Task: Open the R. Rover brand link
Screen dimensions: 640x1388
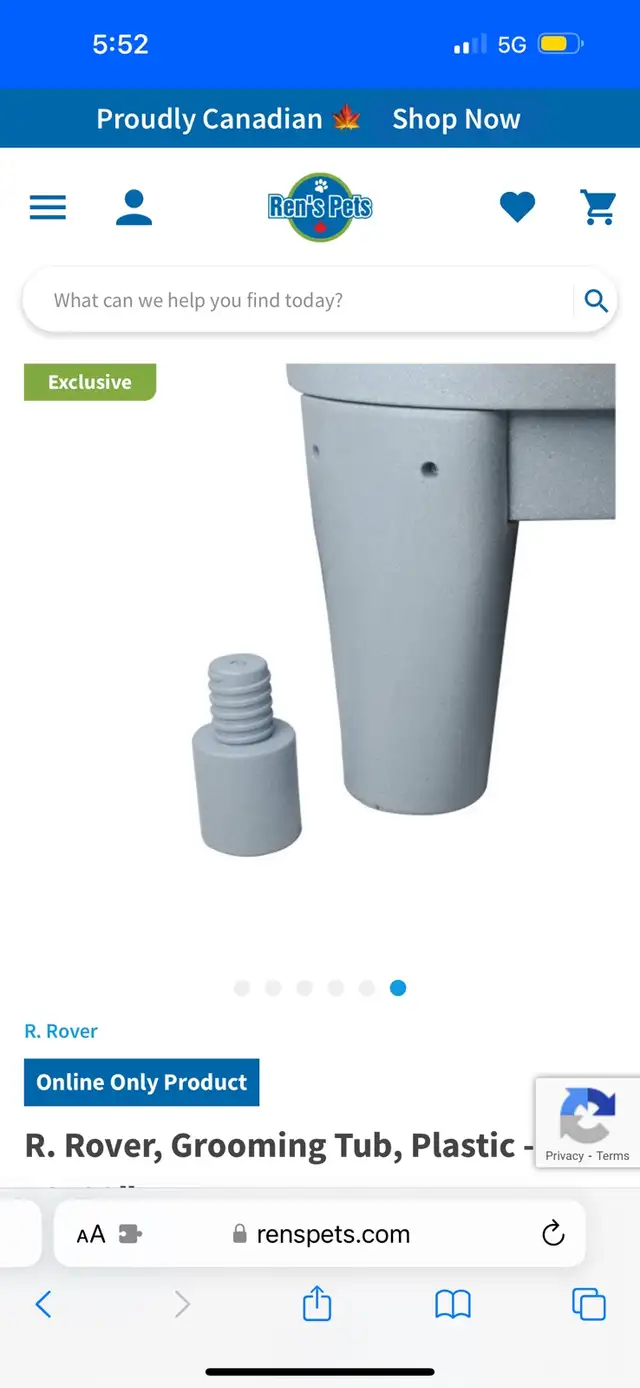Action: 61,1031
